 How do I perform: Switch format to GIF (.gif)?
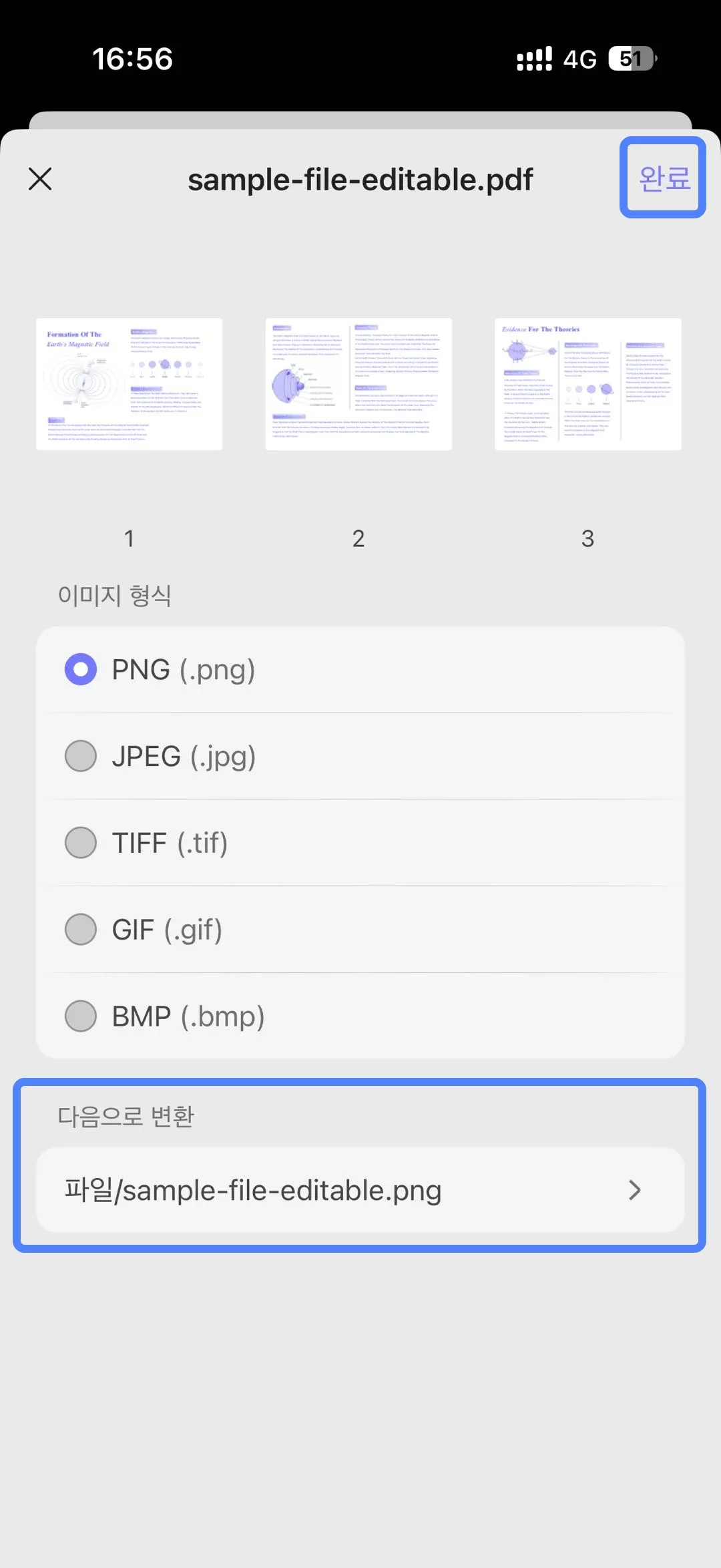(x=81, y=930)
